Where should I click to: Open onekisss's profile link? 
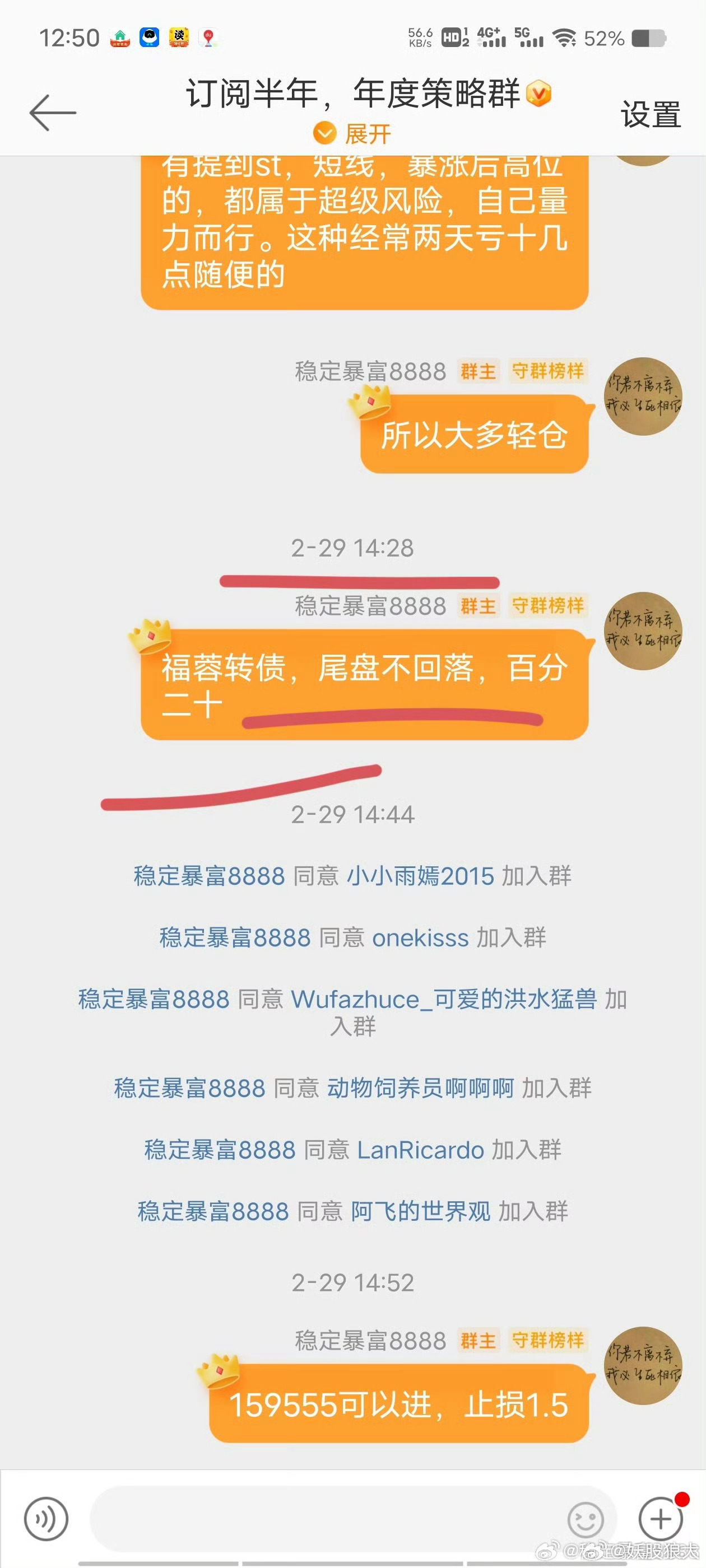(420, 937)
